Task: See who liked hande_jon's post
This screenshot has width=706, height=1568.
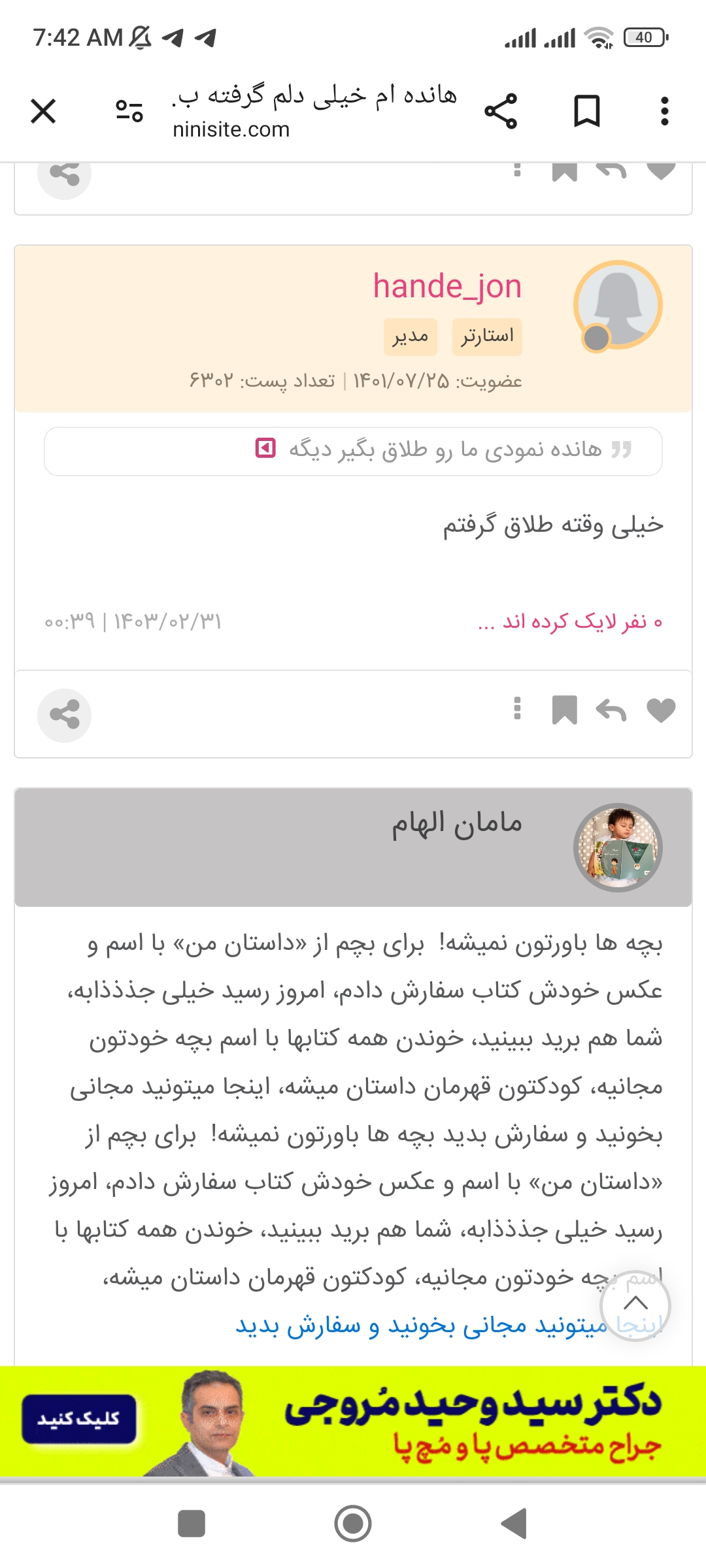Action: coord(570,621)
